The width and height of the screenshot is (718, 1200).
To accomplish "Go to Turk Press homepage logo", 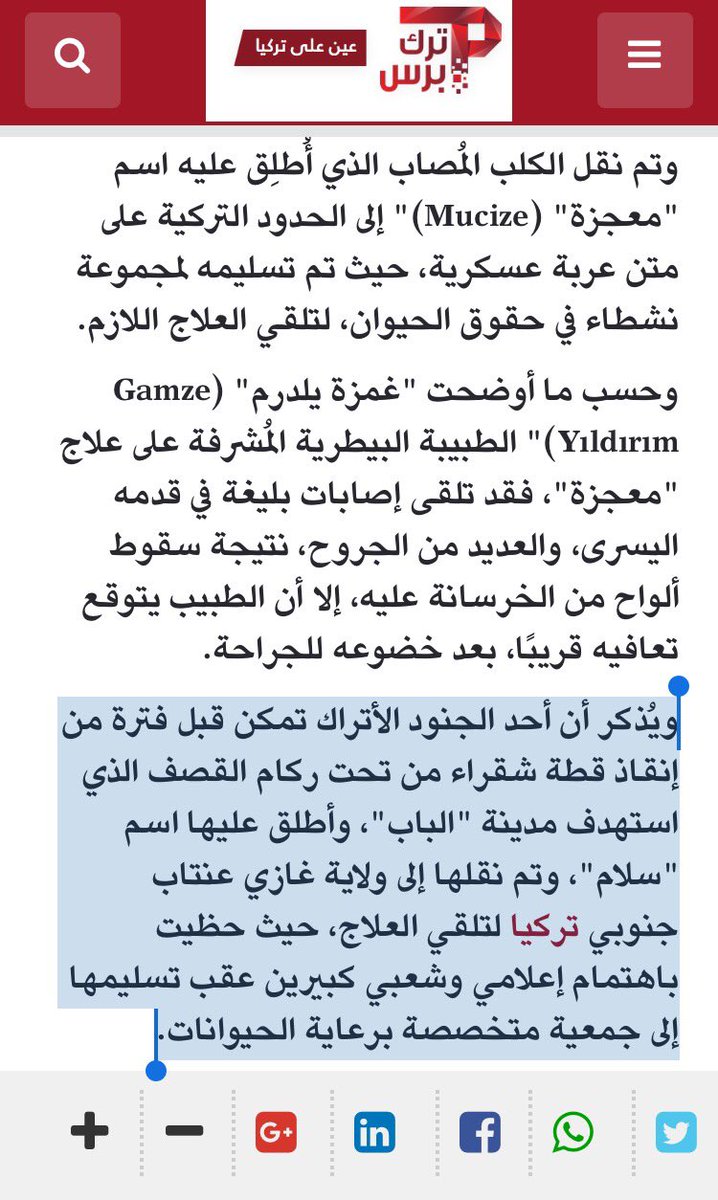I will coord(425,50).
